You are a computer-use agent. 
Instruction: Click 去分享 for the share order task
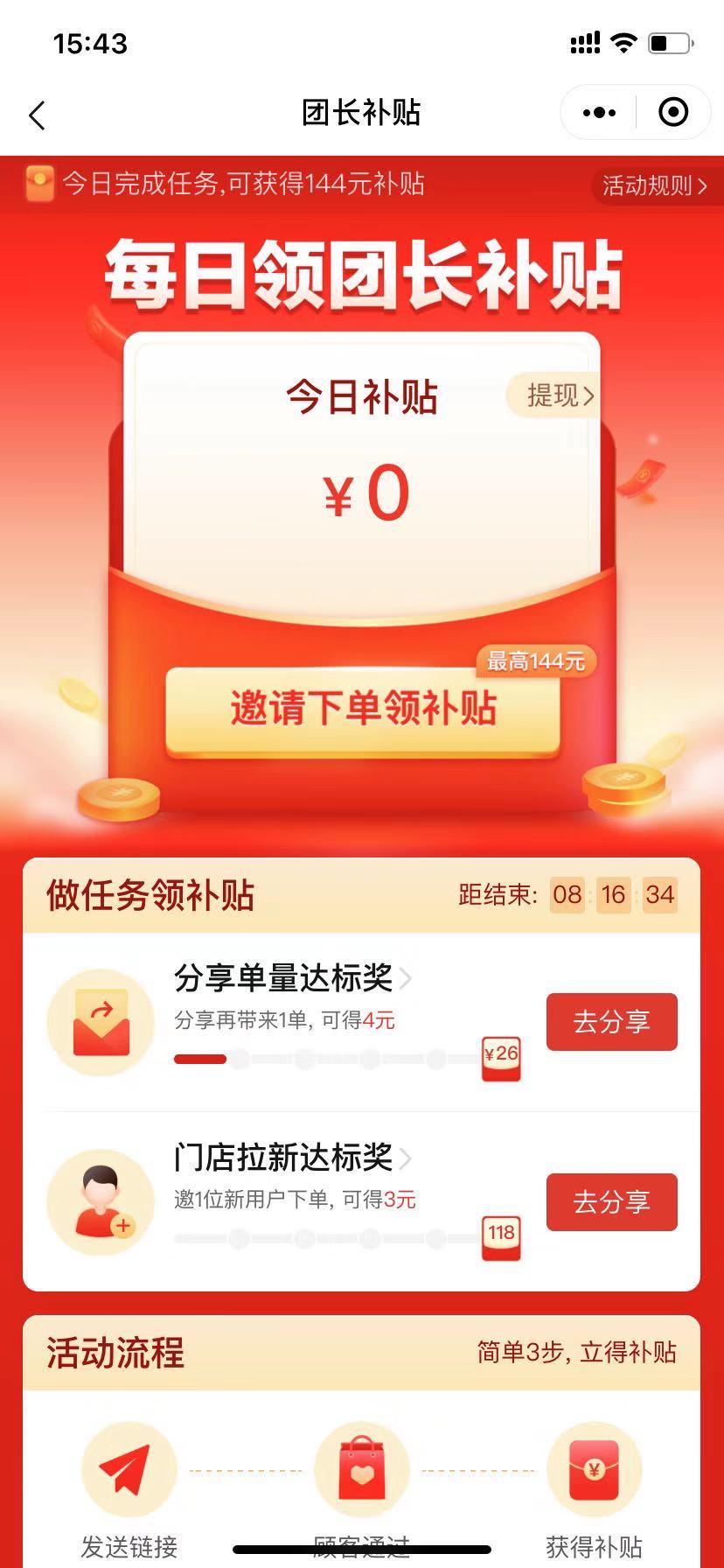click(611, 1021)
